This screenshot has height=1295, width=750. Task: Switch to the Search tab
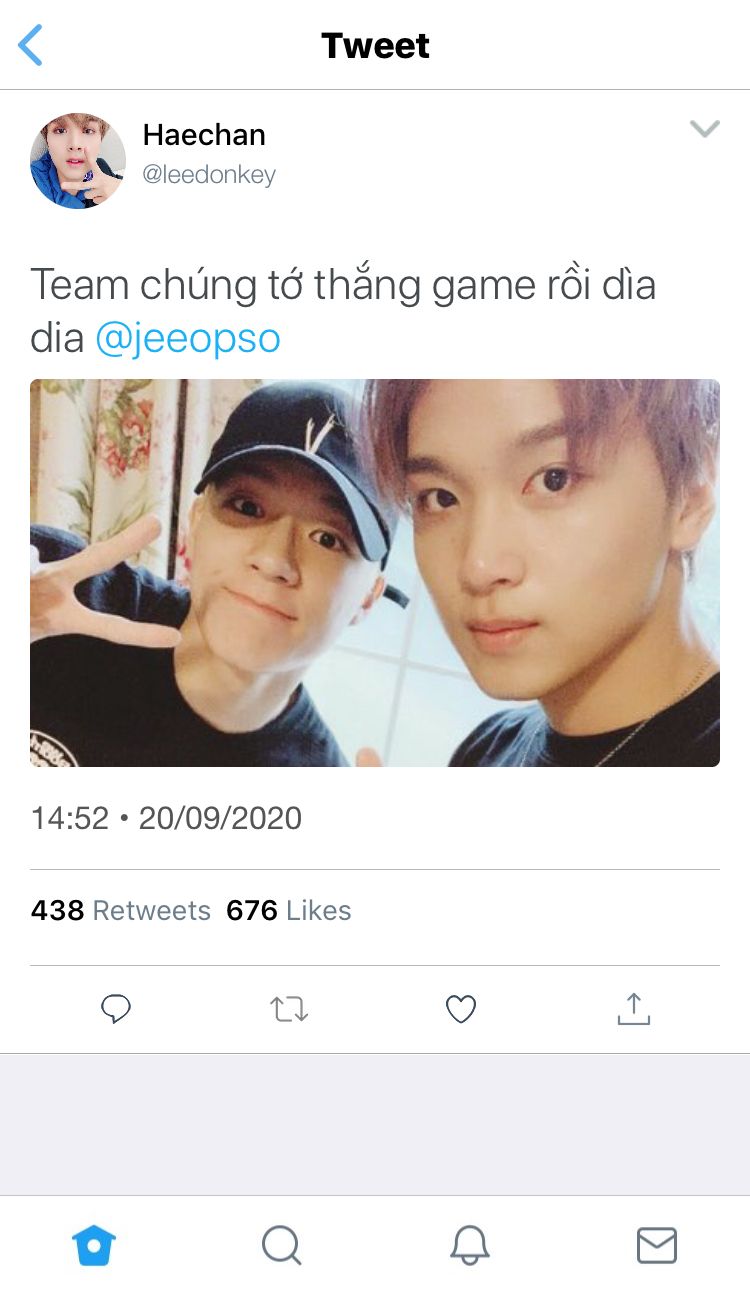[281, 1246]
